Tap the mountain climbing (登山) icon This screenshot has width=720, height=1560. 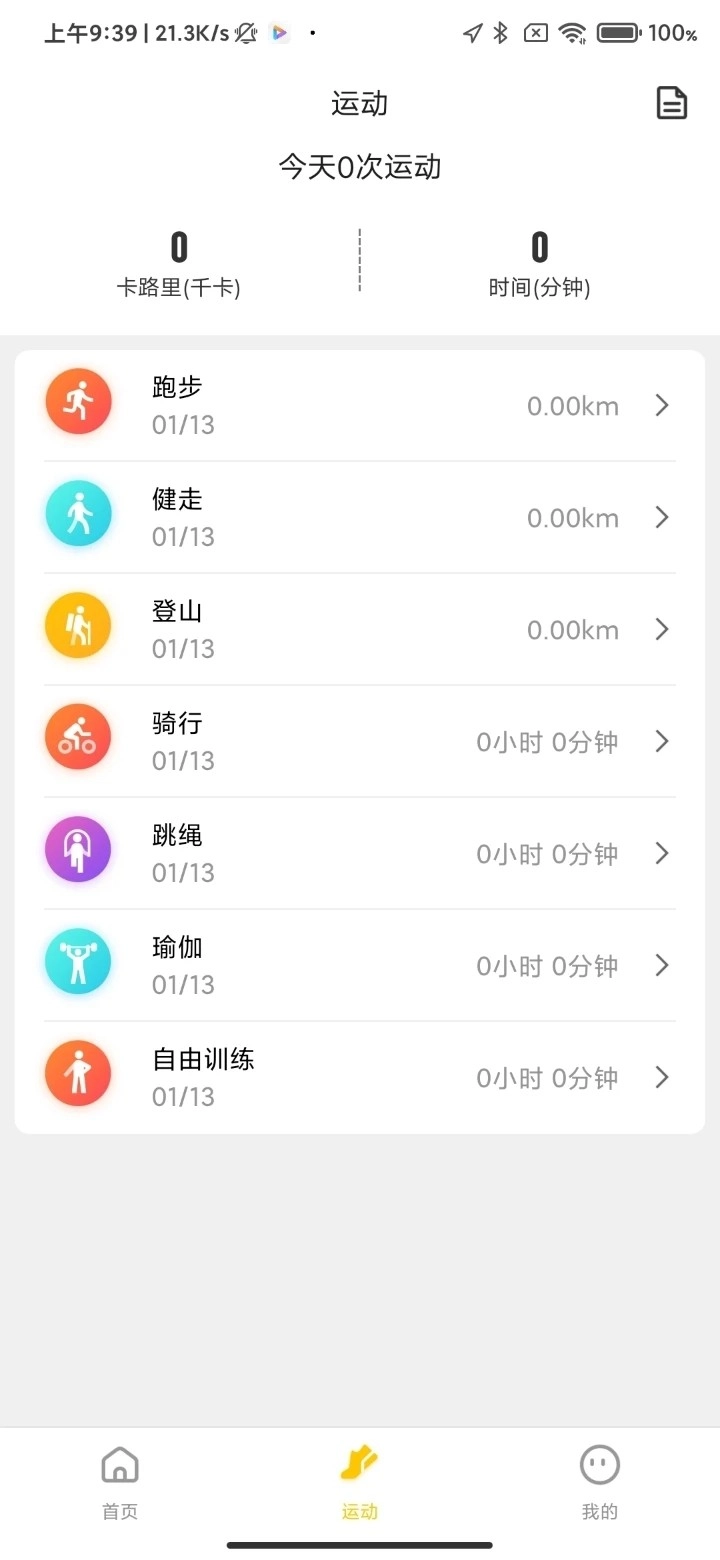coord(78,625)
